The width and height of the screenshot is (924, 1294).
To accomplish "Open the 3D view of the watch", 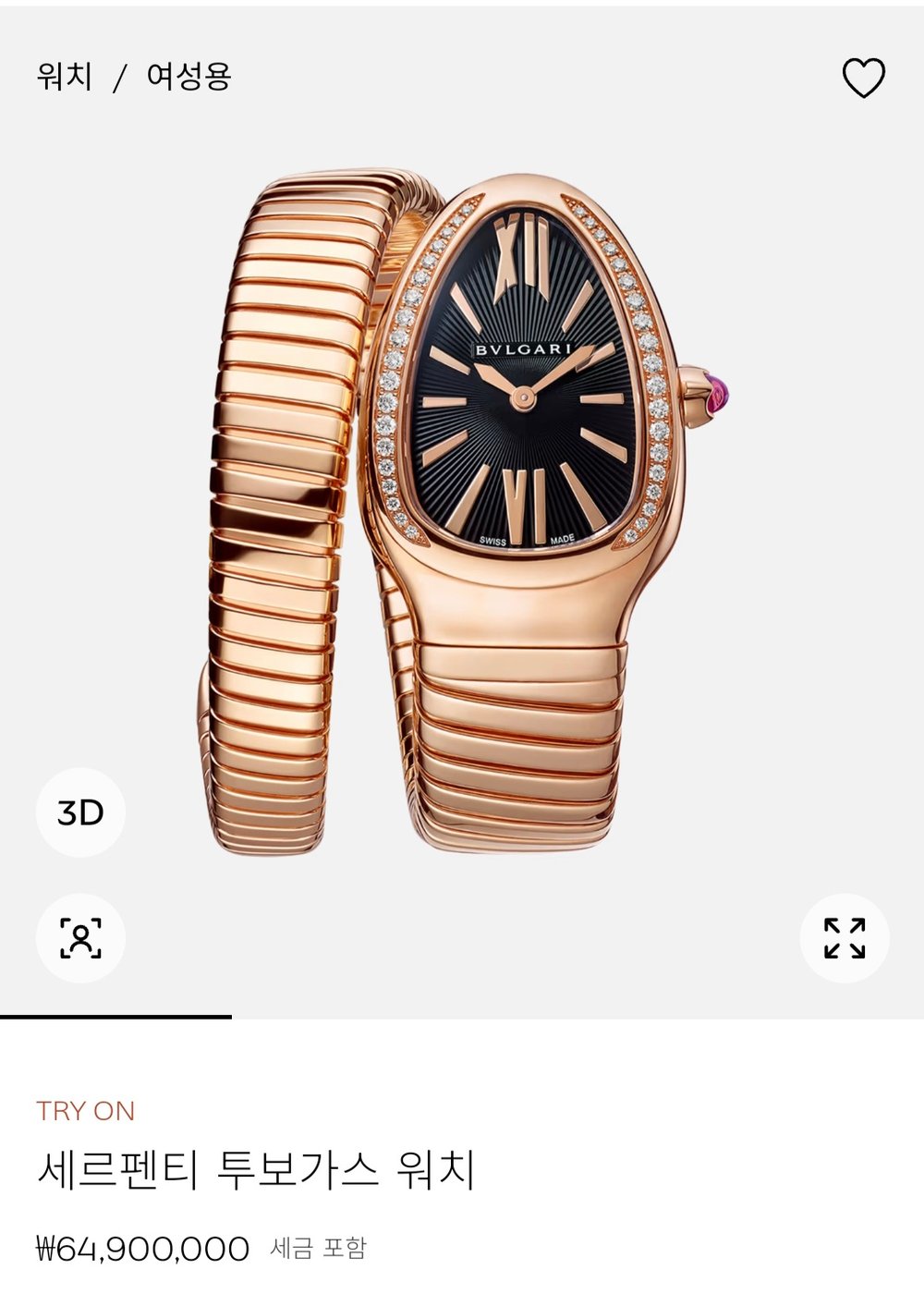I will click(x=80, y=812).
